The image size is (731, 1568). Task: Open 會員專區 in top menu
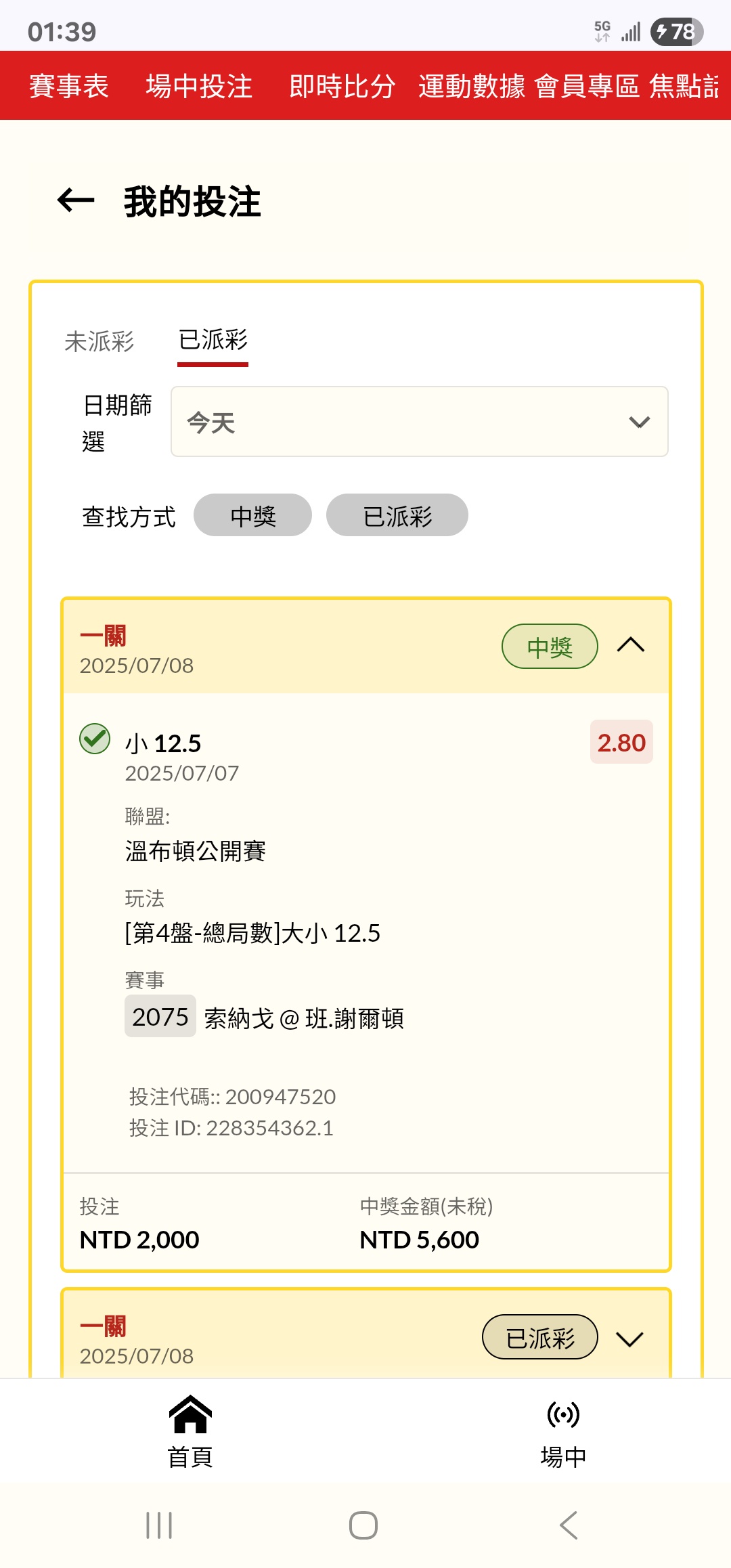coord(587,86)
